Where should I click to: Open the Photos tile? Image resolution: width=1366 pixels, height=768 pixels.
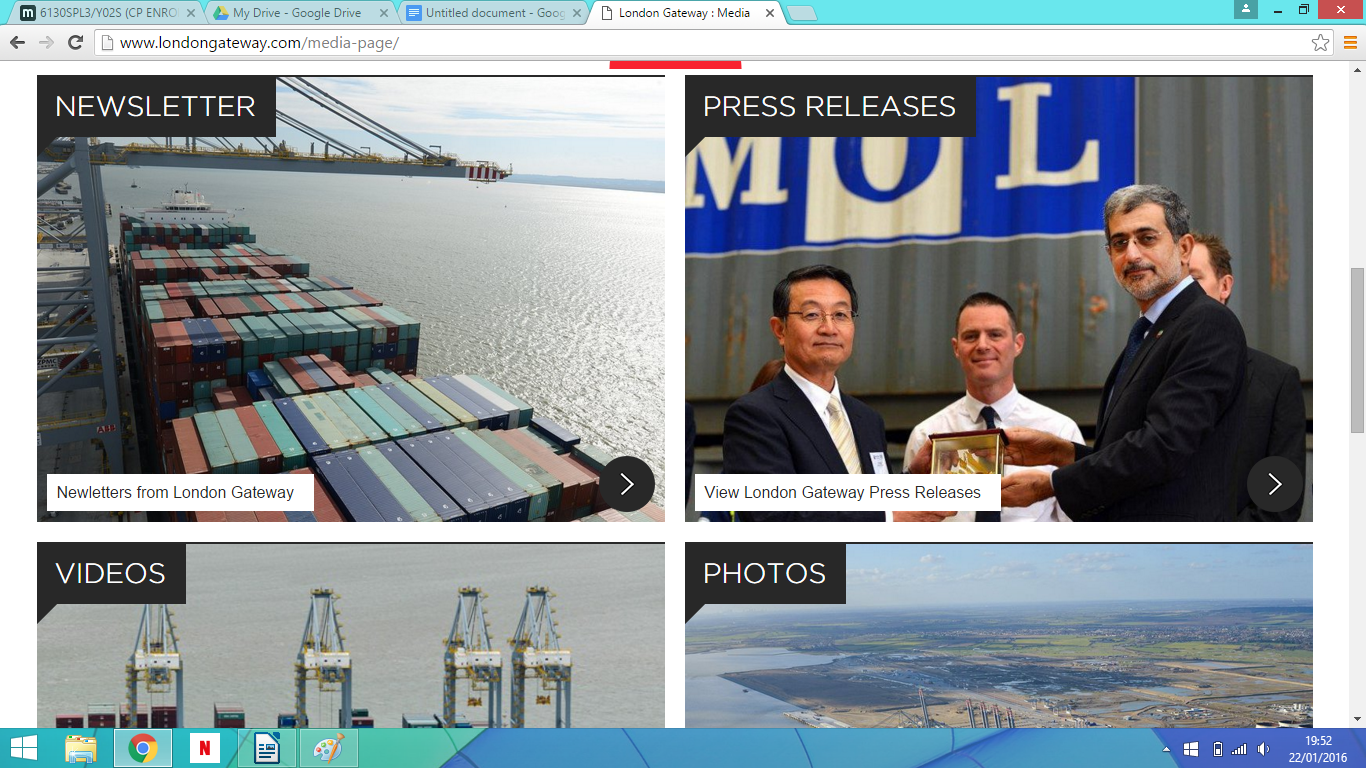pos(998,640)
